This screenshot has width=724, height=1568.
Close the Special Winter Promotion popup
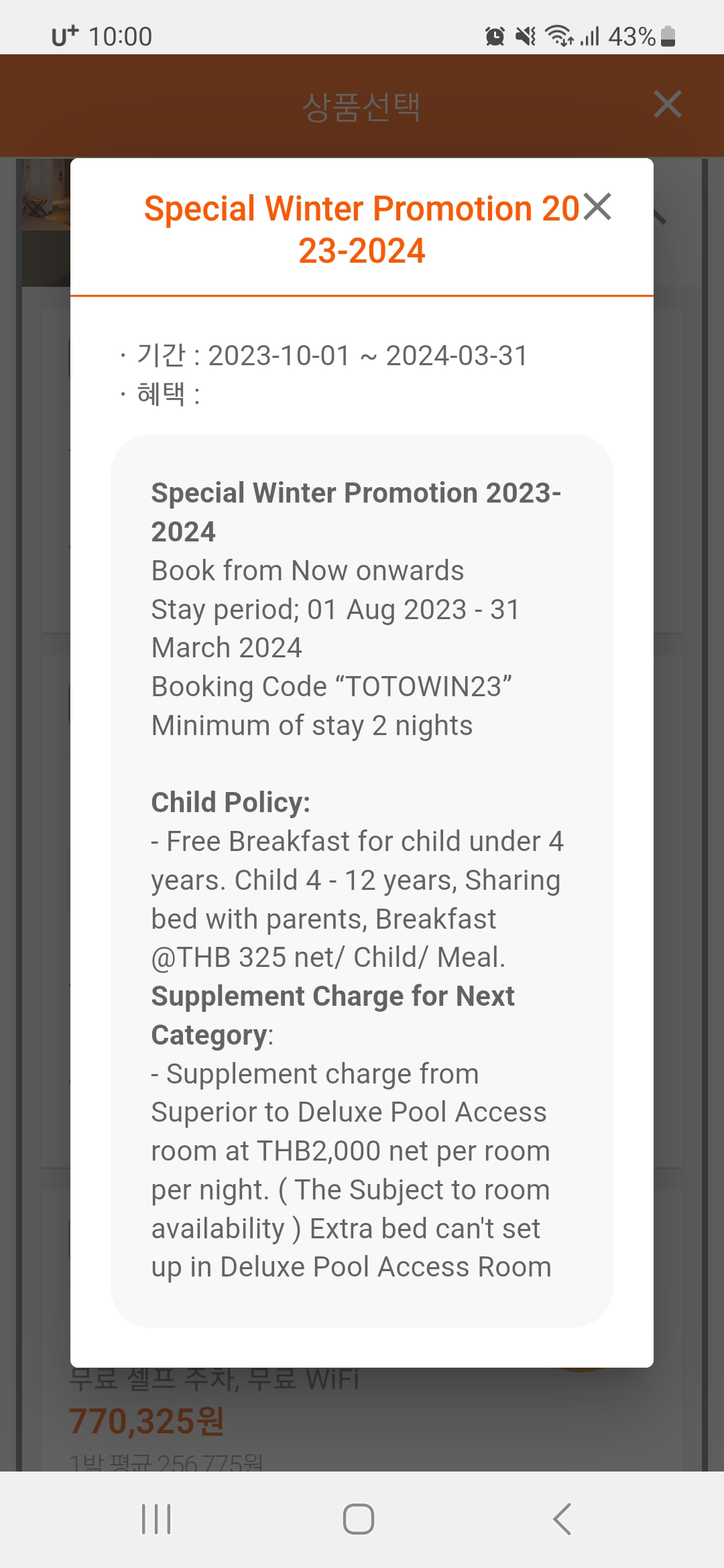coord(597,206)
